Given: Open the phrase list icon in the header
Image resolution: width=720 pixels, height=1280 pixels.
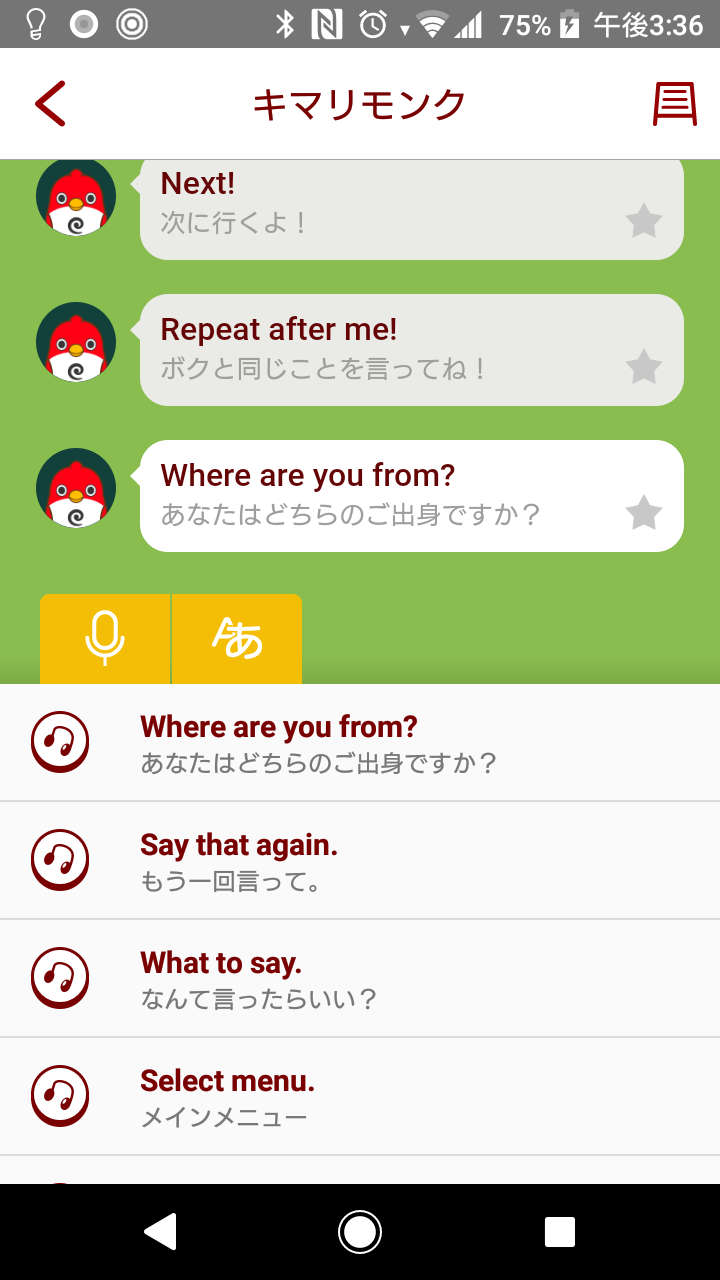Looking at the screenshot, I should (x=674, y=104).
